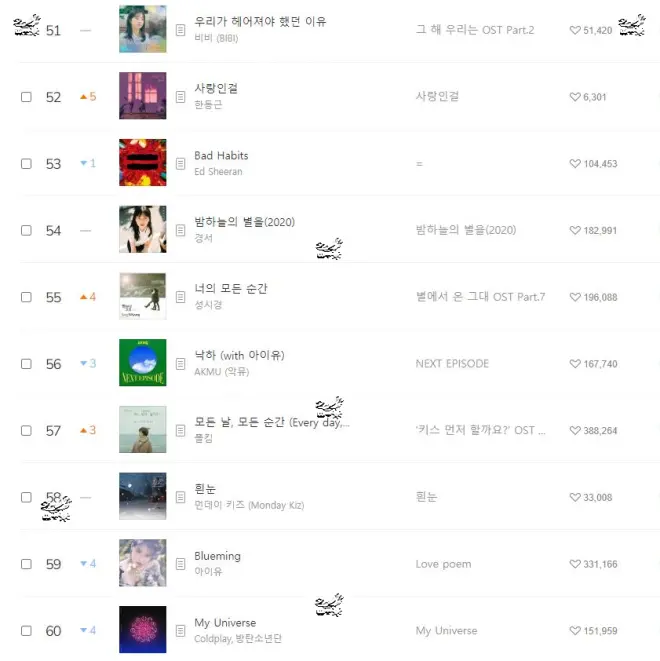Like 모든 날, 모든 순간 with heart
This screenshot has height=661, width=660.
[x=575, y=431]
